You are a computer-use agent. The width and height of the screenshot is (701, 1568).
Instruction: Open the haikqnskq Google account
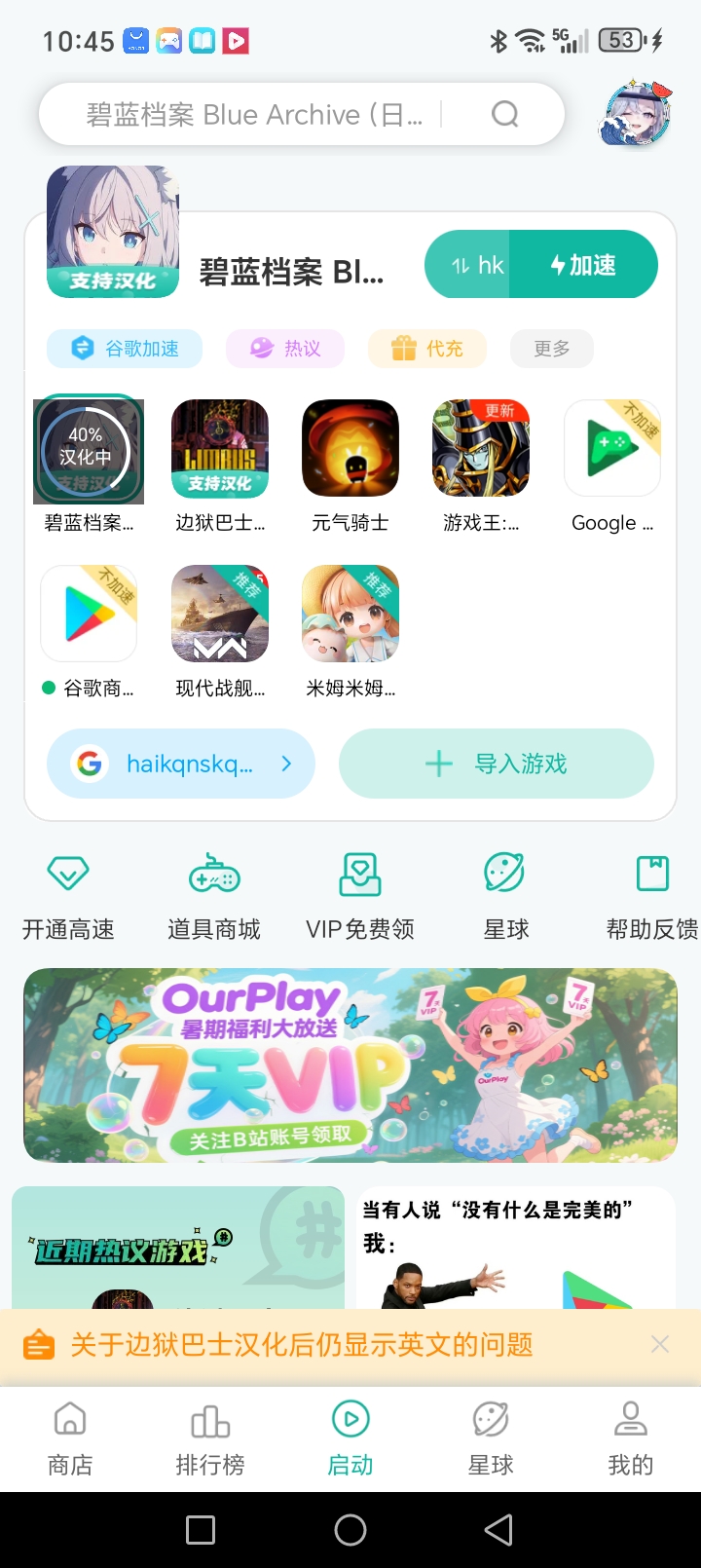pos(181,764)
